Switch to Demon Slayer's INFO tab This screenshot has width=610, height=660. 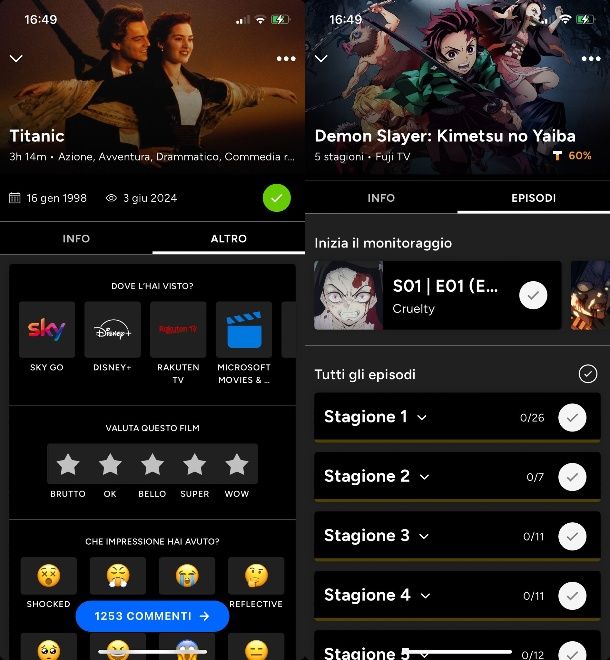coord(381,198)
